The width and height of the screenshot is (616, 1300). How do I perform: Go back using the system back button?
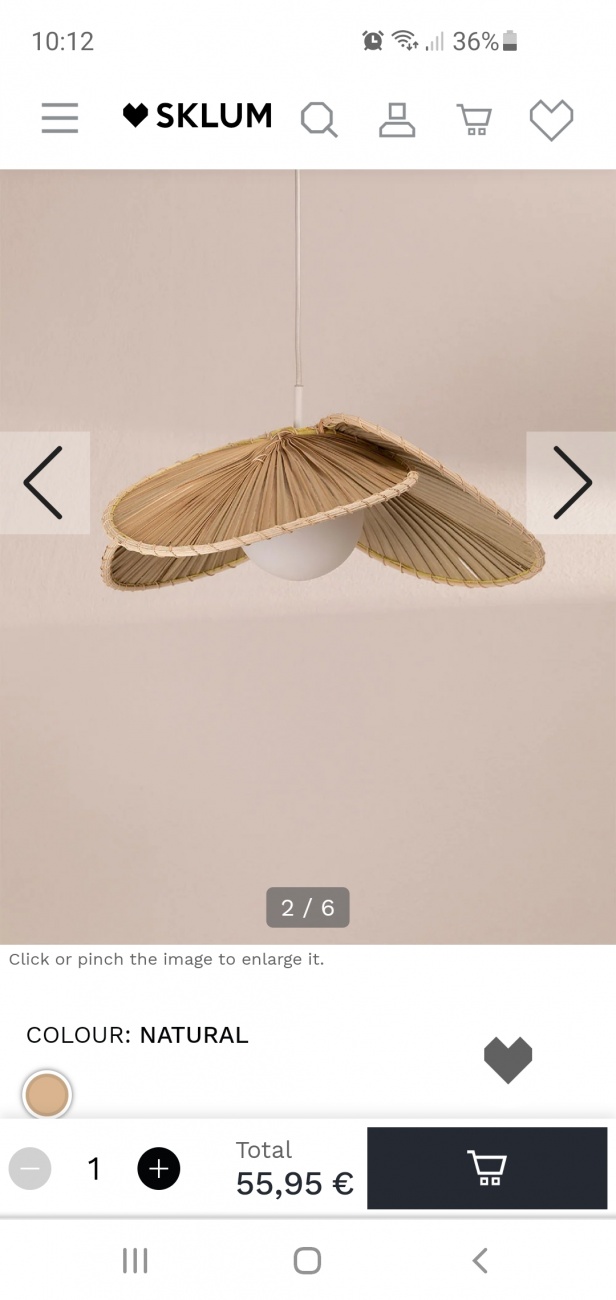[x=480, y=1260]
